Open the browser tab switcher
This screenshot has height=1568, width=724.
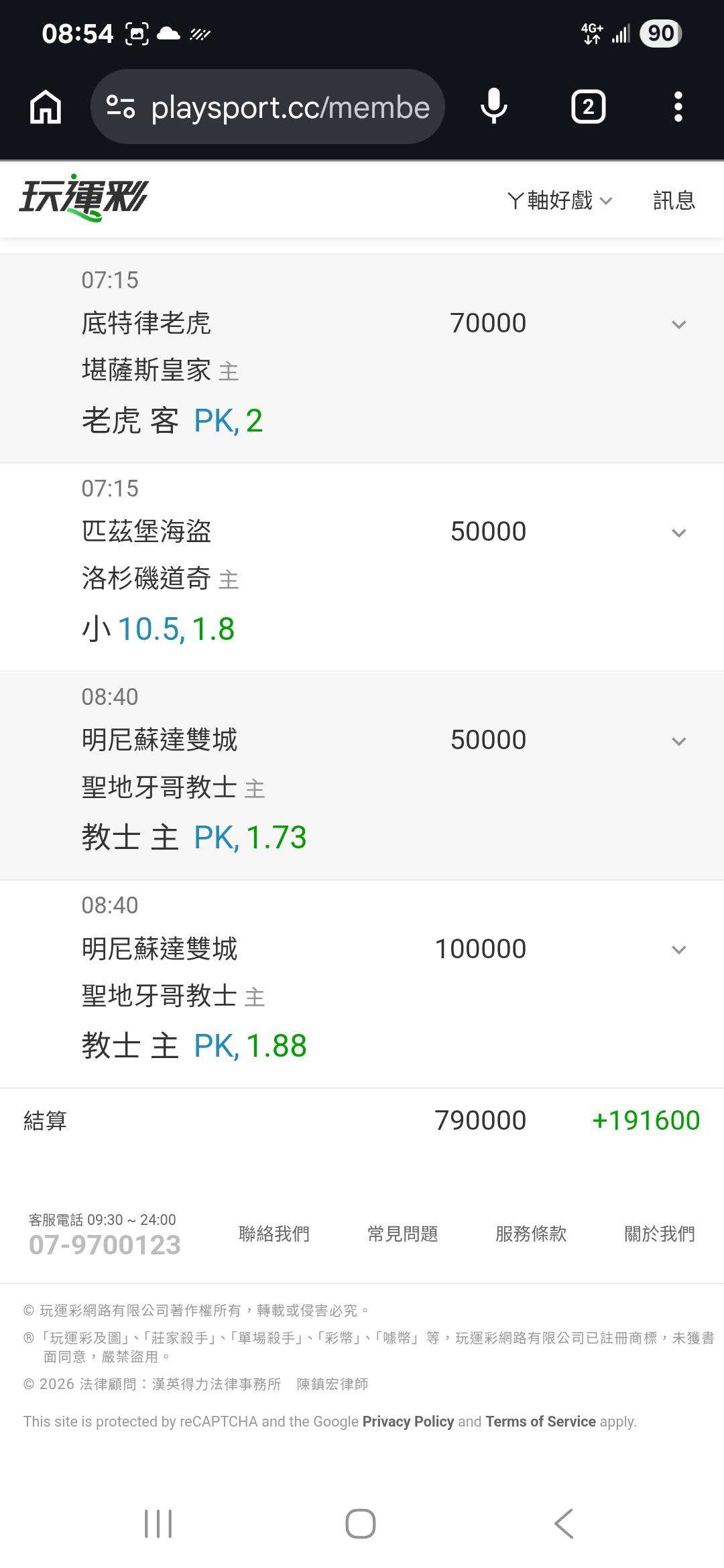tap(588, 107)
